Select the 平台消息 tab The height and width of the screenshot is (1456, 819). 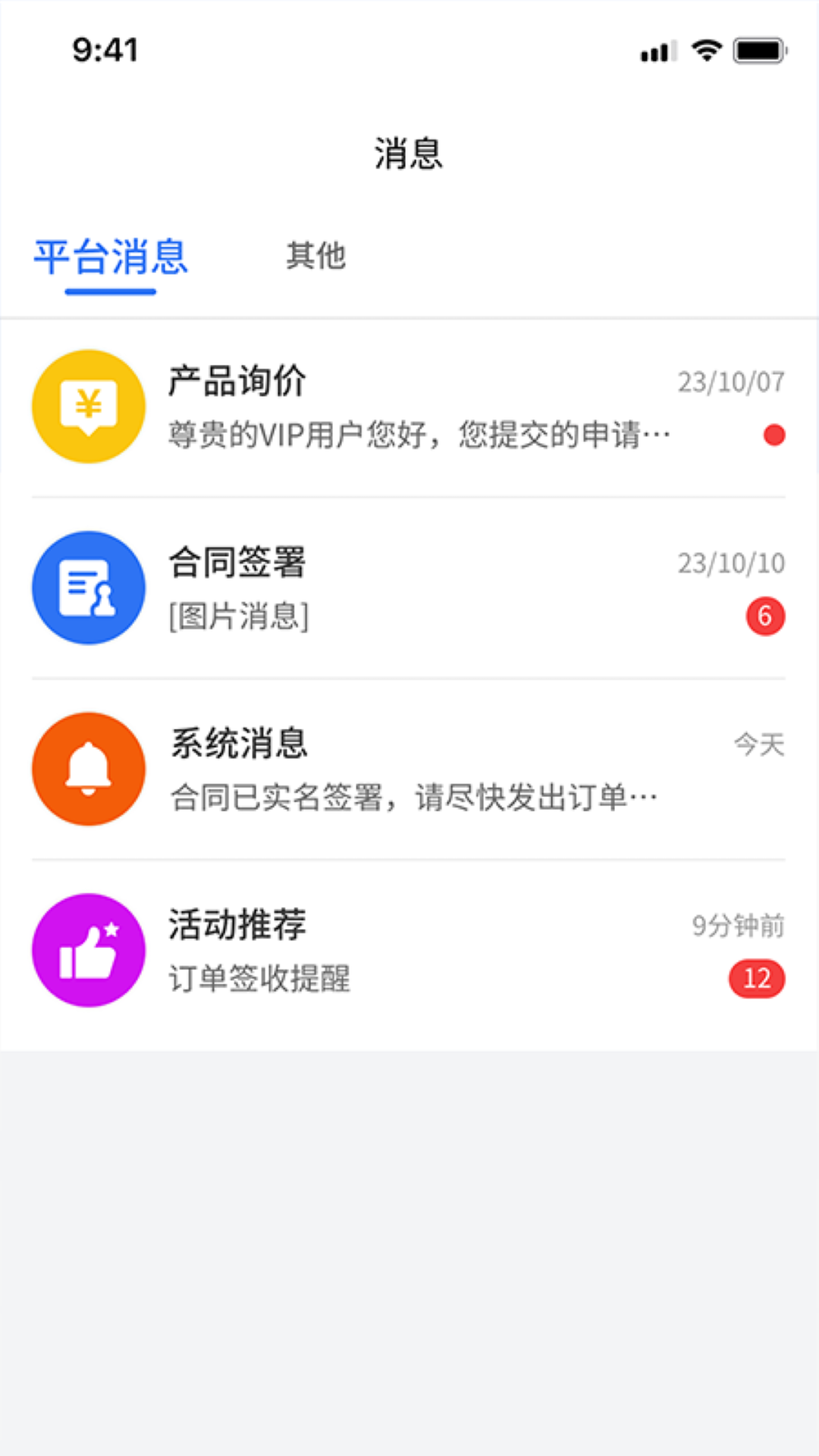pos(111,257)
